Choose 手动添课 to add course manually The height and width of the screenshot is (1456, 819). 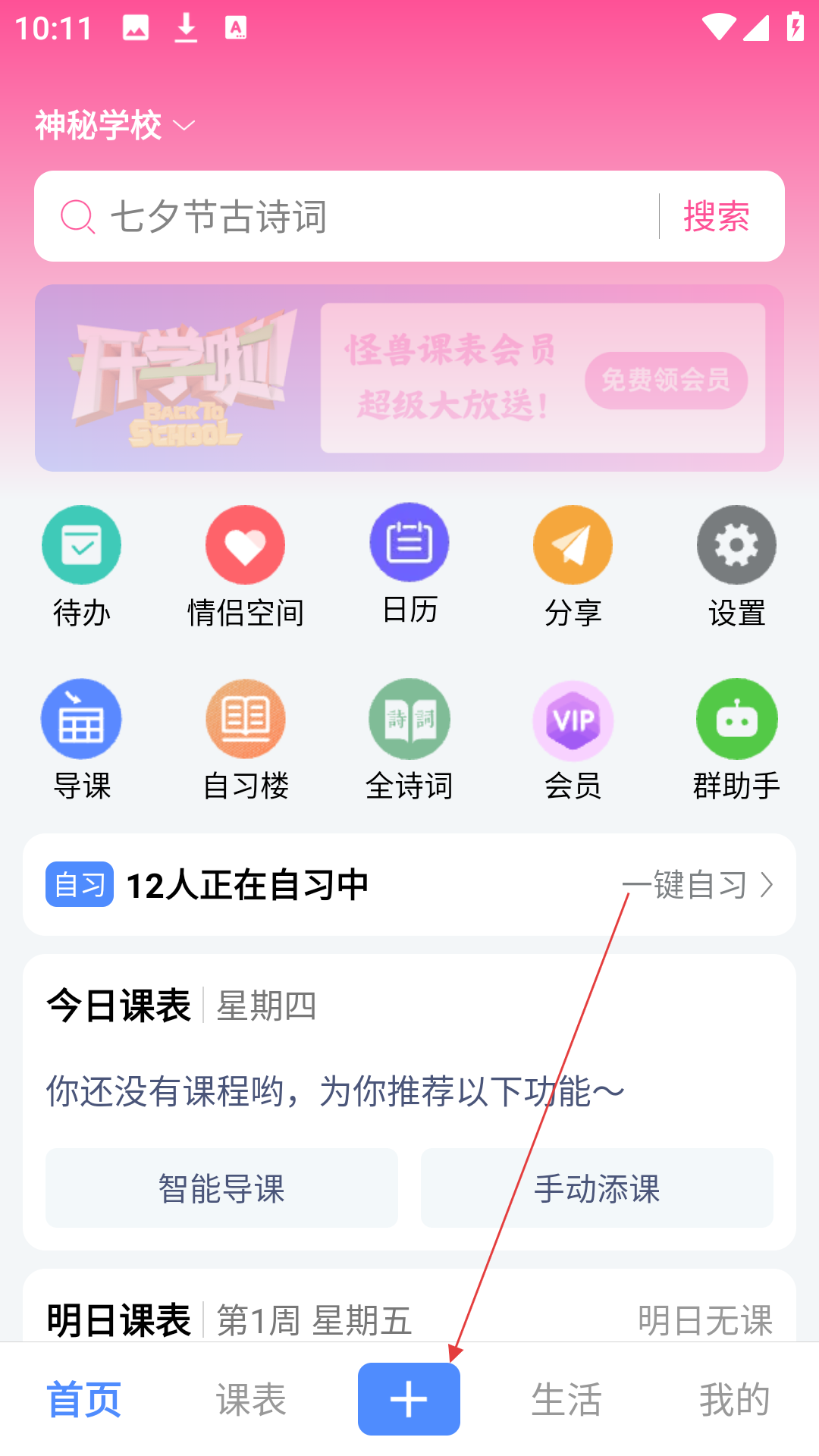point(597,1188)
